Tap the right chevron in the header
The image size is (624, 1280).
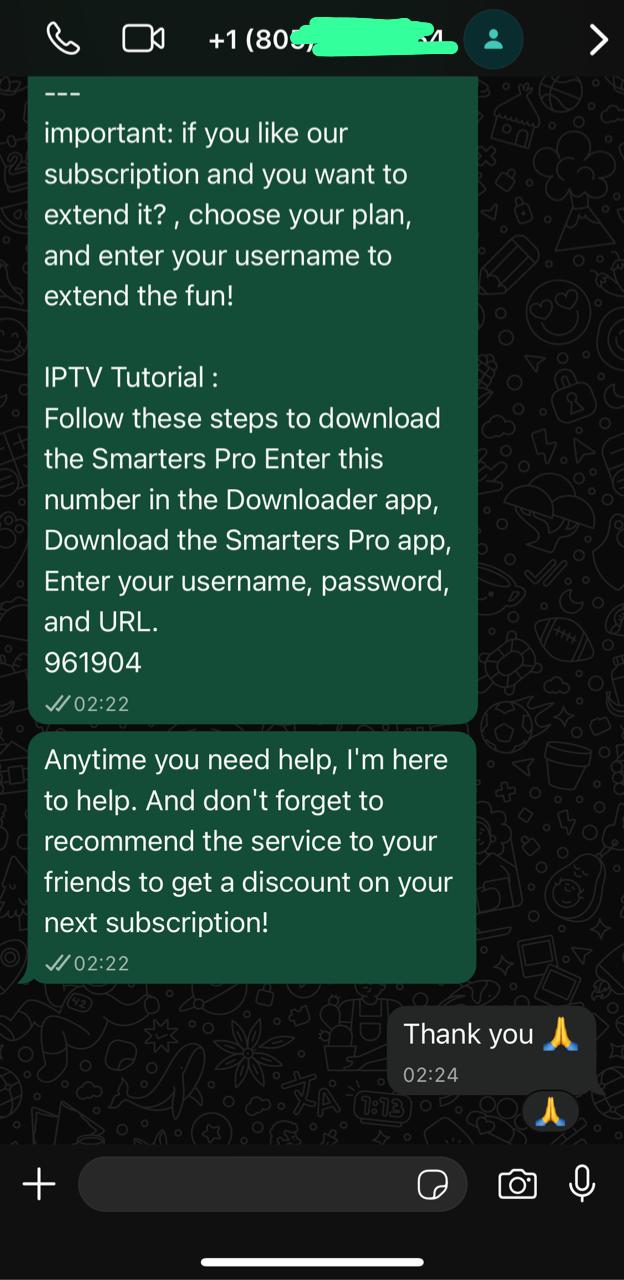[598, 40]
